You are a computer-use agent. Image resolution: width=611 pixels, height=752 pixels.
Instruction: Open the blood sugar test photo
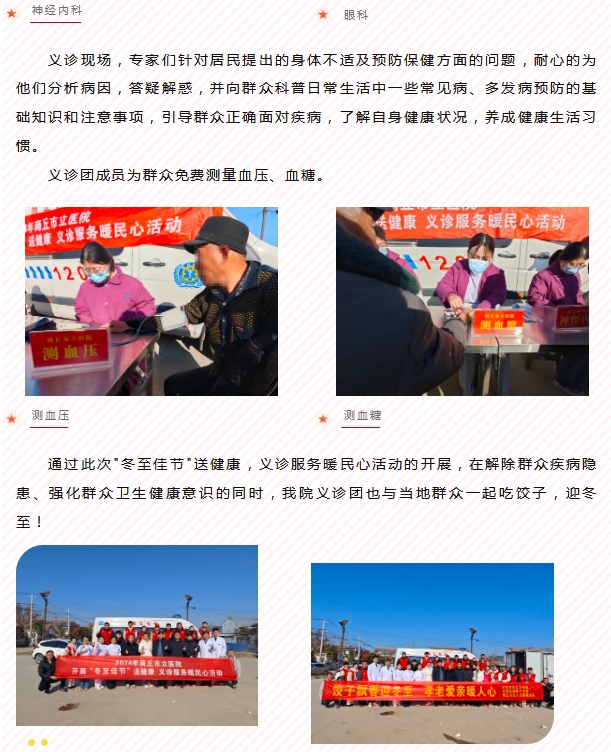pos(462,301)
